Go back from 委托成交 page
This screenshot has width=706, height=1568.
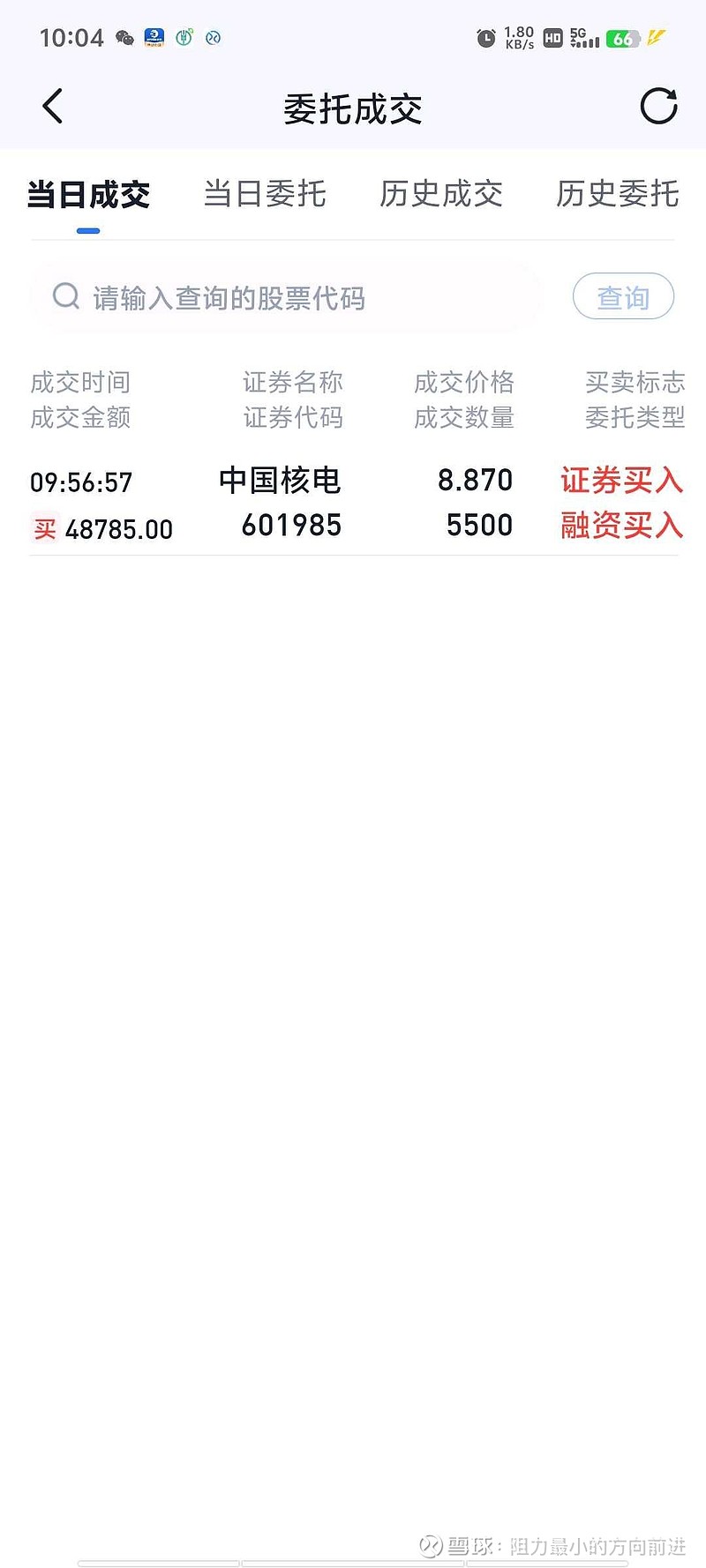click(x=53, y=107)
